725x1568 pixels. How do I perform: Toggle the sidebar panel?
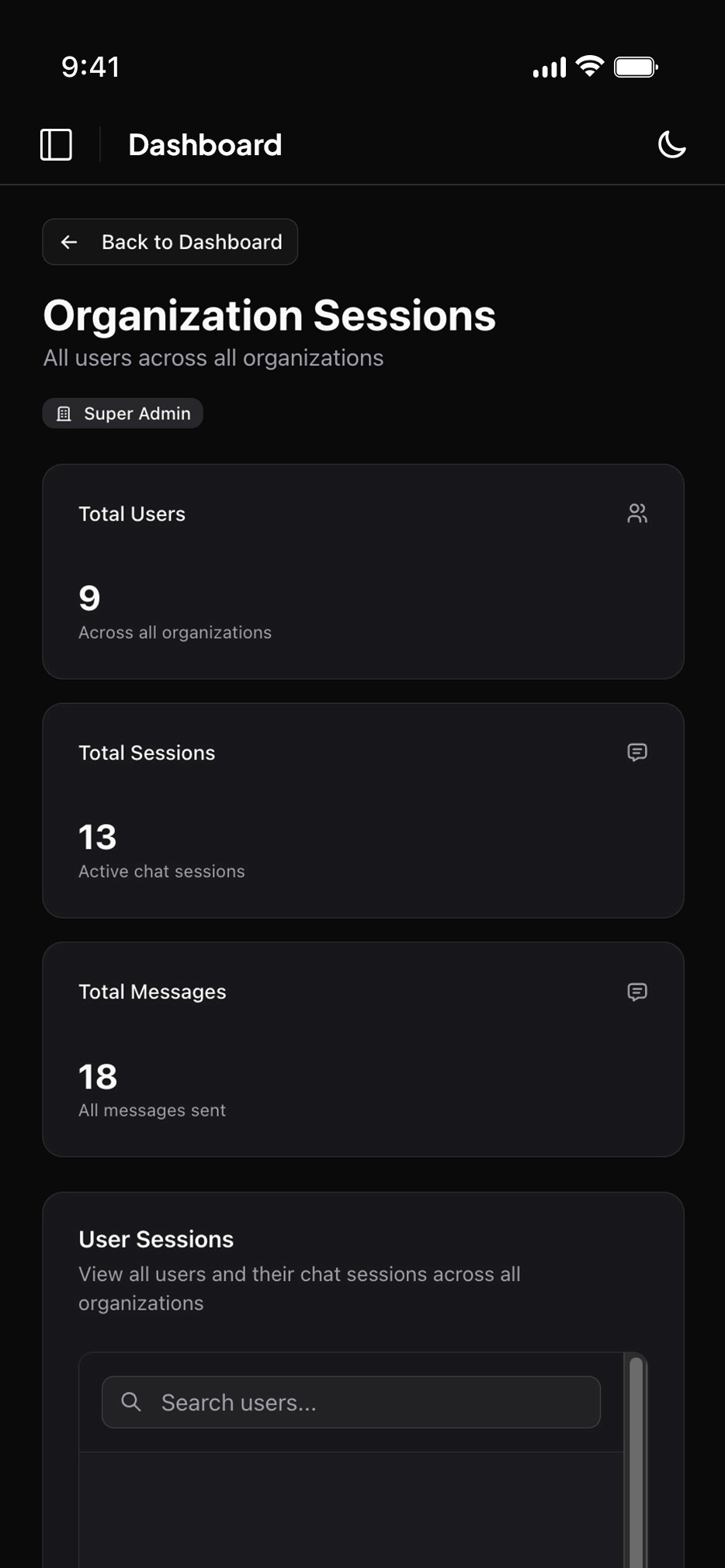pos(56,145)
